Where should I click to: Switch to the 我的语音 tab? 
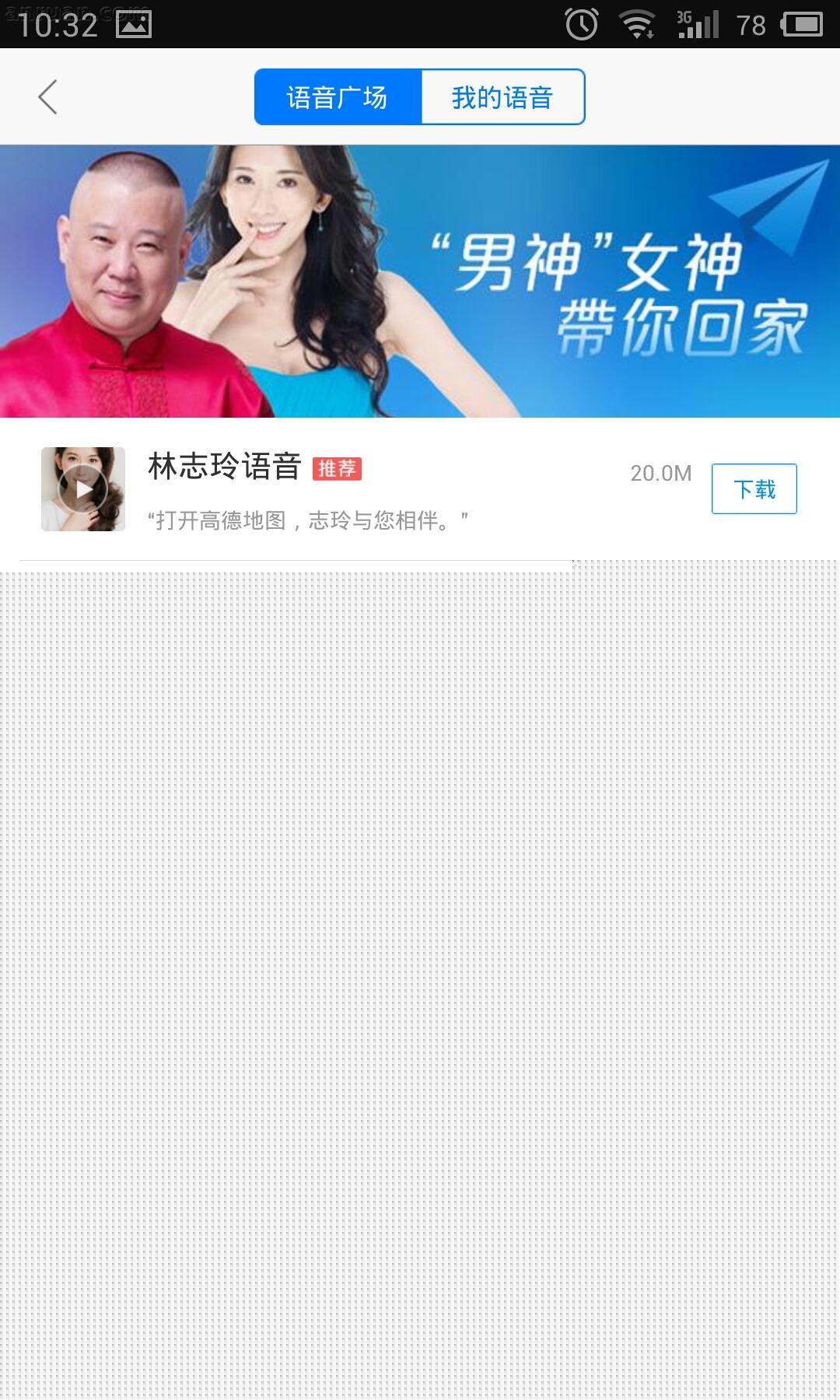[502, 97]
